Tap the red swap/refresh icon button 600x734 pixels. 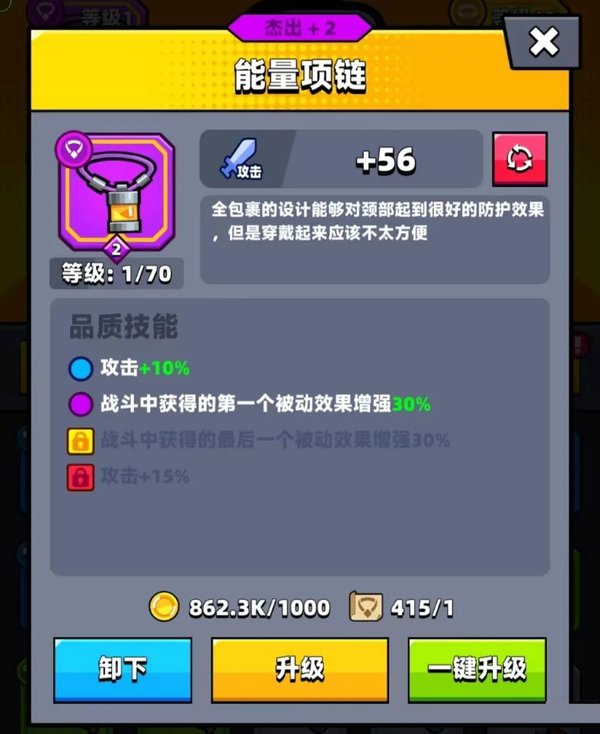520,159
